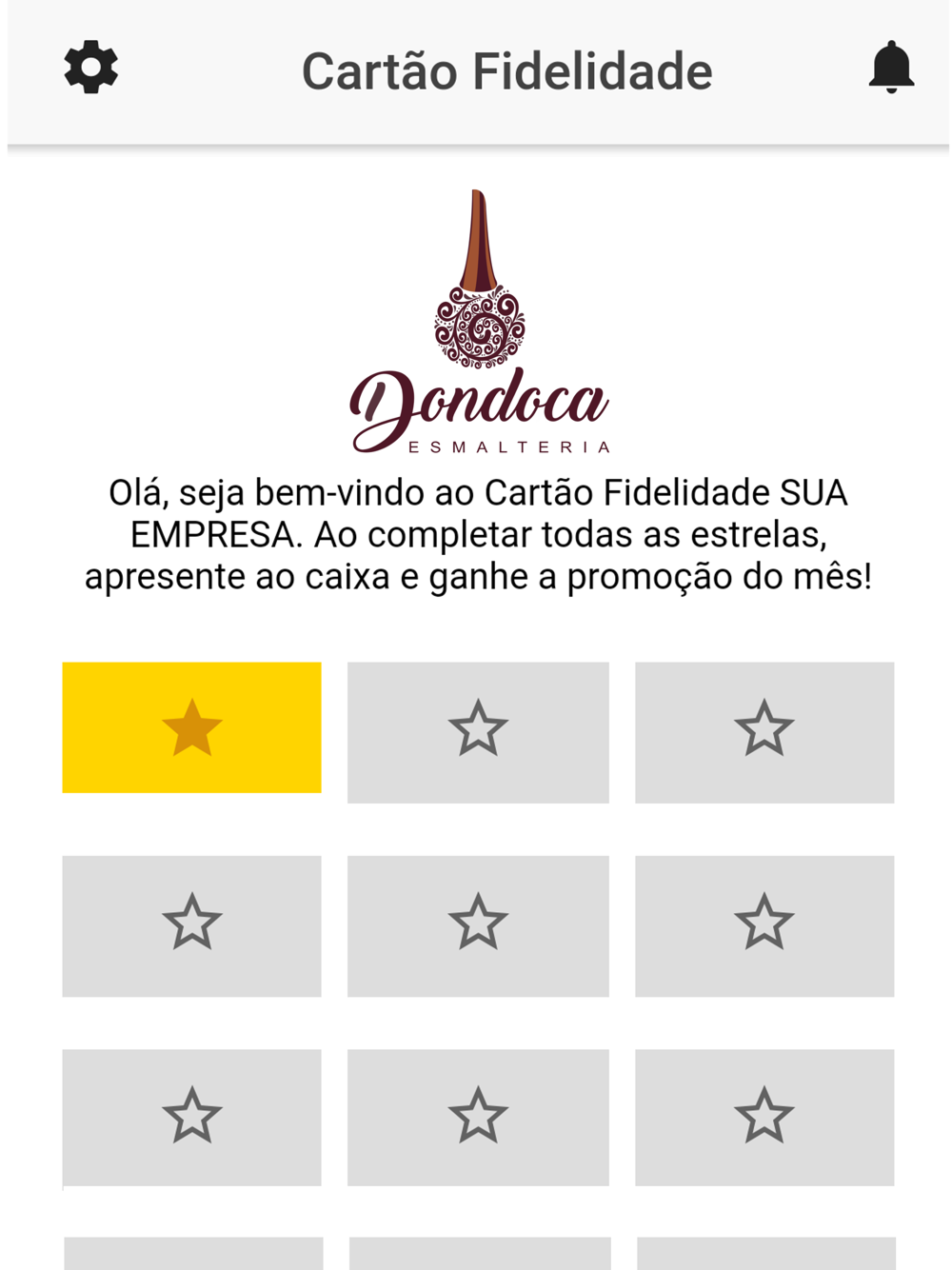The image size is (952, 1270).
Task: Open the settings gear
Action: click(91, 68)
